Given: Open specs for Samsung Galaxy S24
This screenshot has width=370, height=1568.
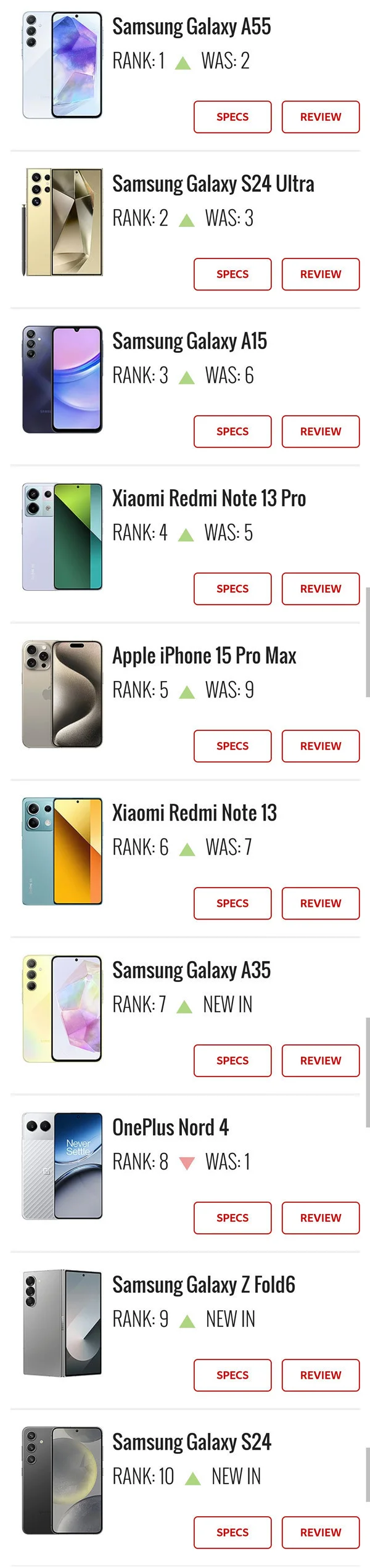Looking at the screenshot, I should 232,1533.
